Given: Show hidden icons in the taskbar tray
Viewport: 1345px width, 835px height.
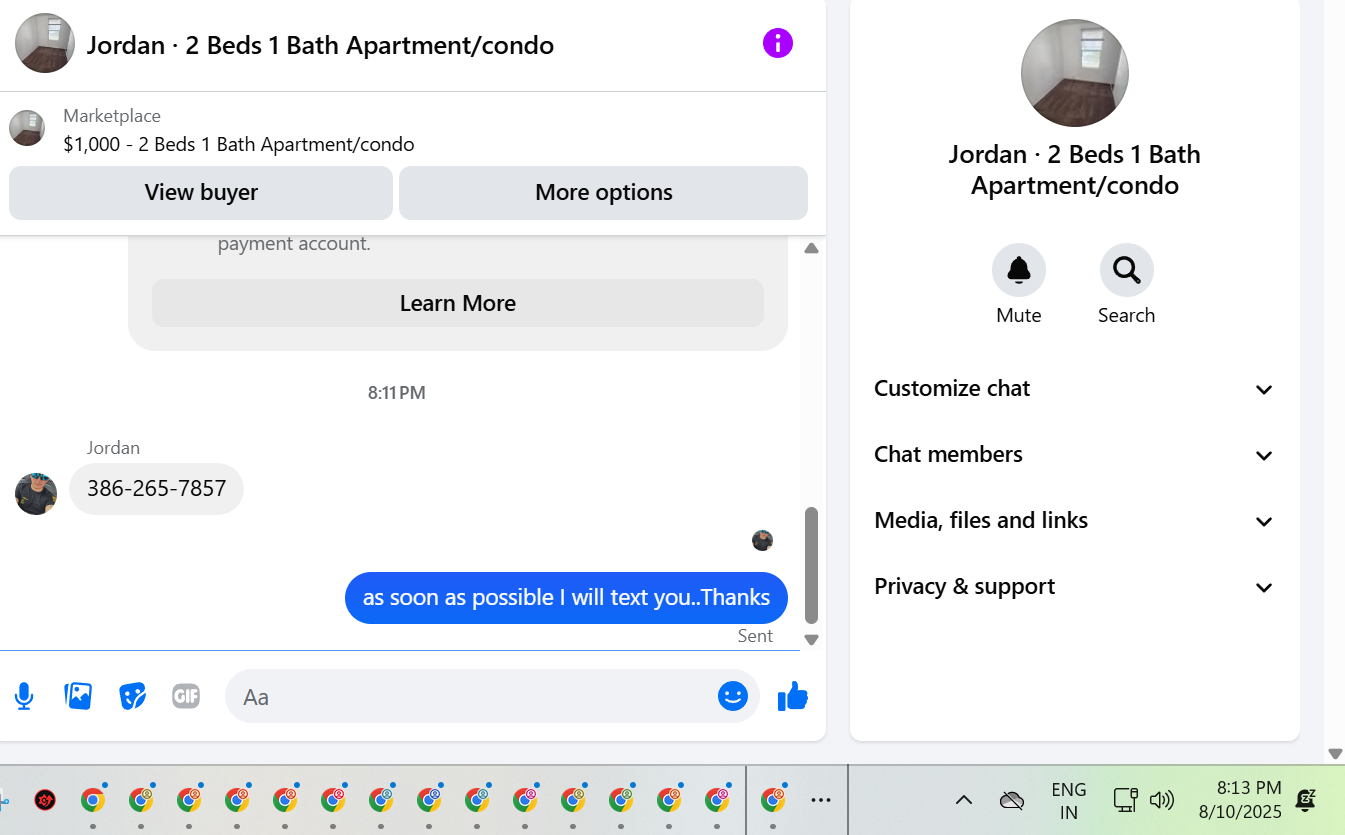Looking at the screenshot, I should pyautogui.click(x=964, y=800).
